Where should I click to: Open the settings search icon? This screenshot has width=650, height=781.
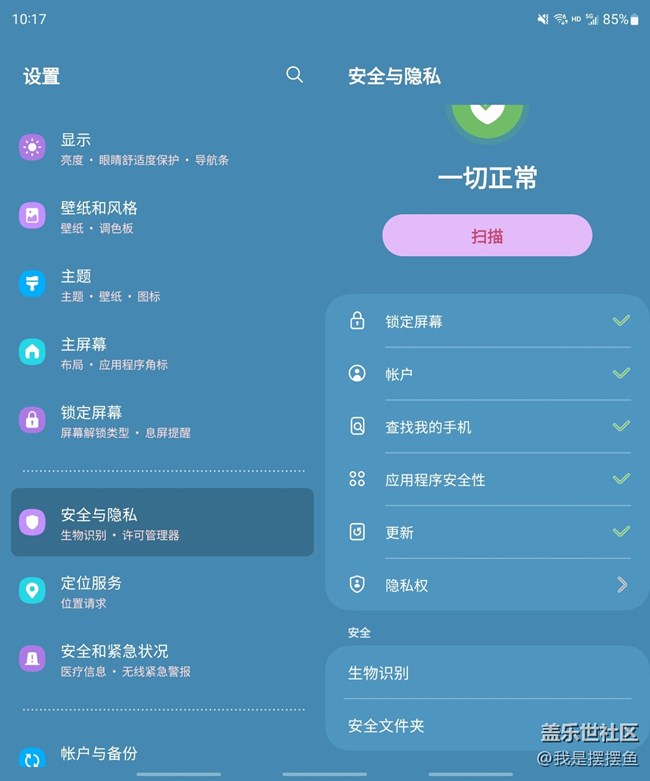pos(294,75)
